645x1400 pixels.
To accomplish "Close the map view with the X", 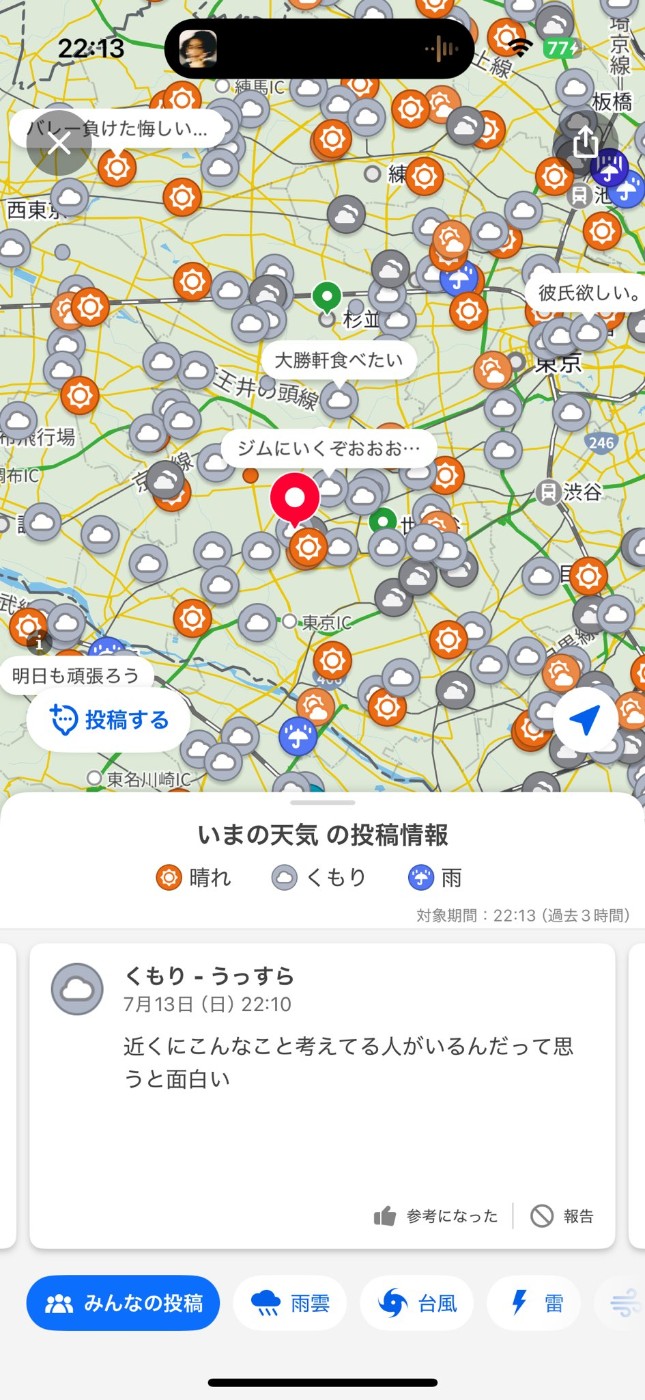I will point(59,143).
